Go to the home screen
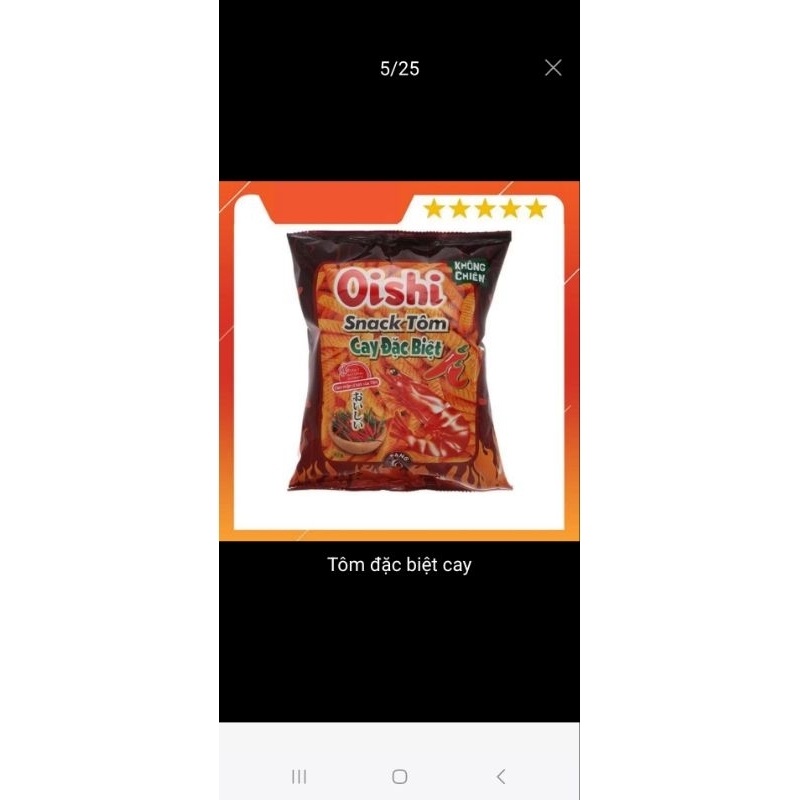This screenshot has width=800, height=800. [x=400, y=776]
